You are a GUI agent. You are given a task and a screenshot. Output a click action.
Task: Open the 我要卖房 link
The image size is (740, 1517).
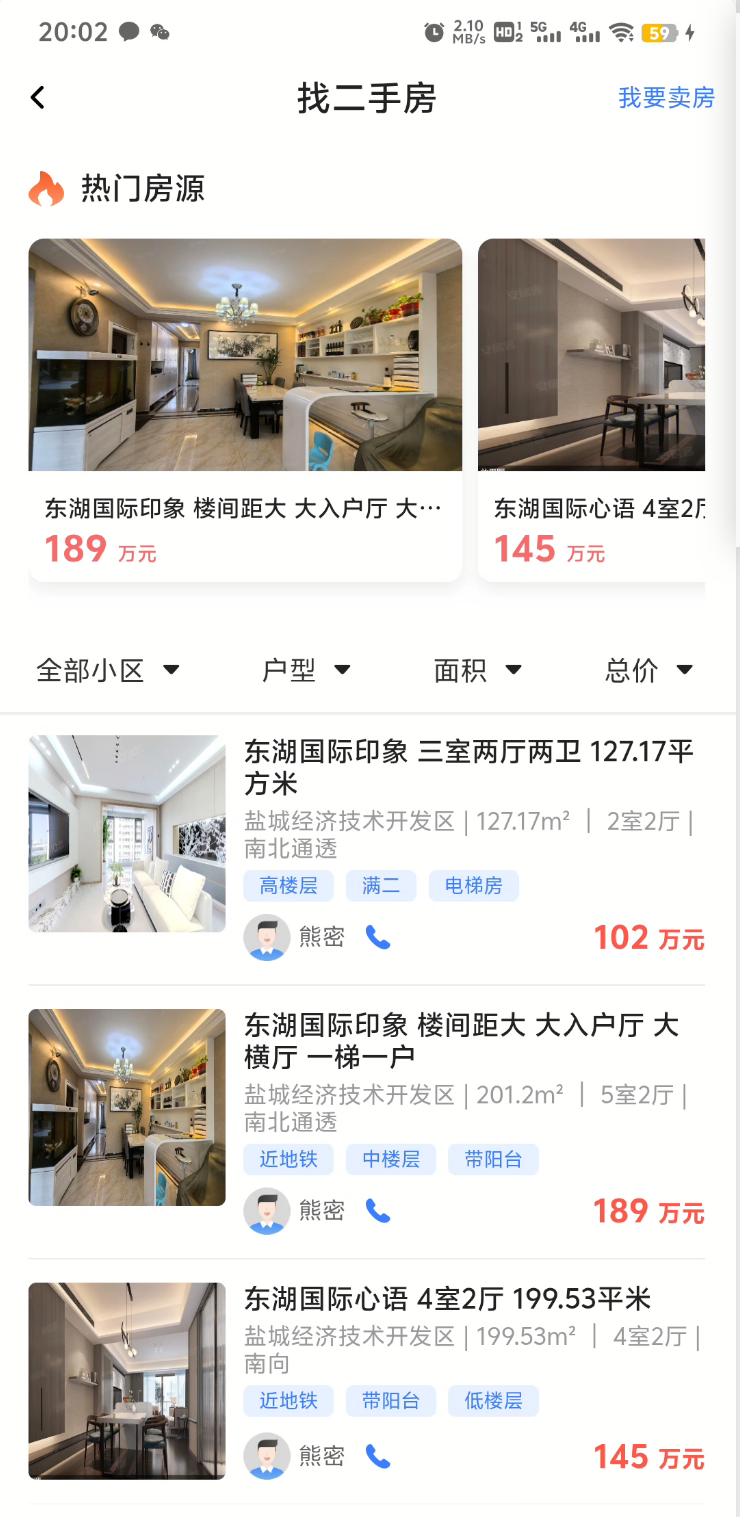(666, 98)
